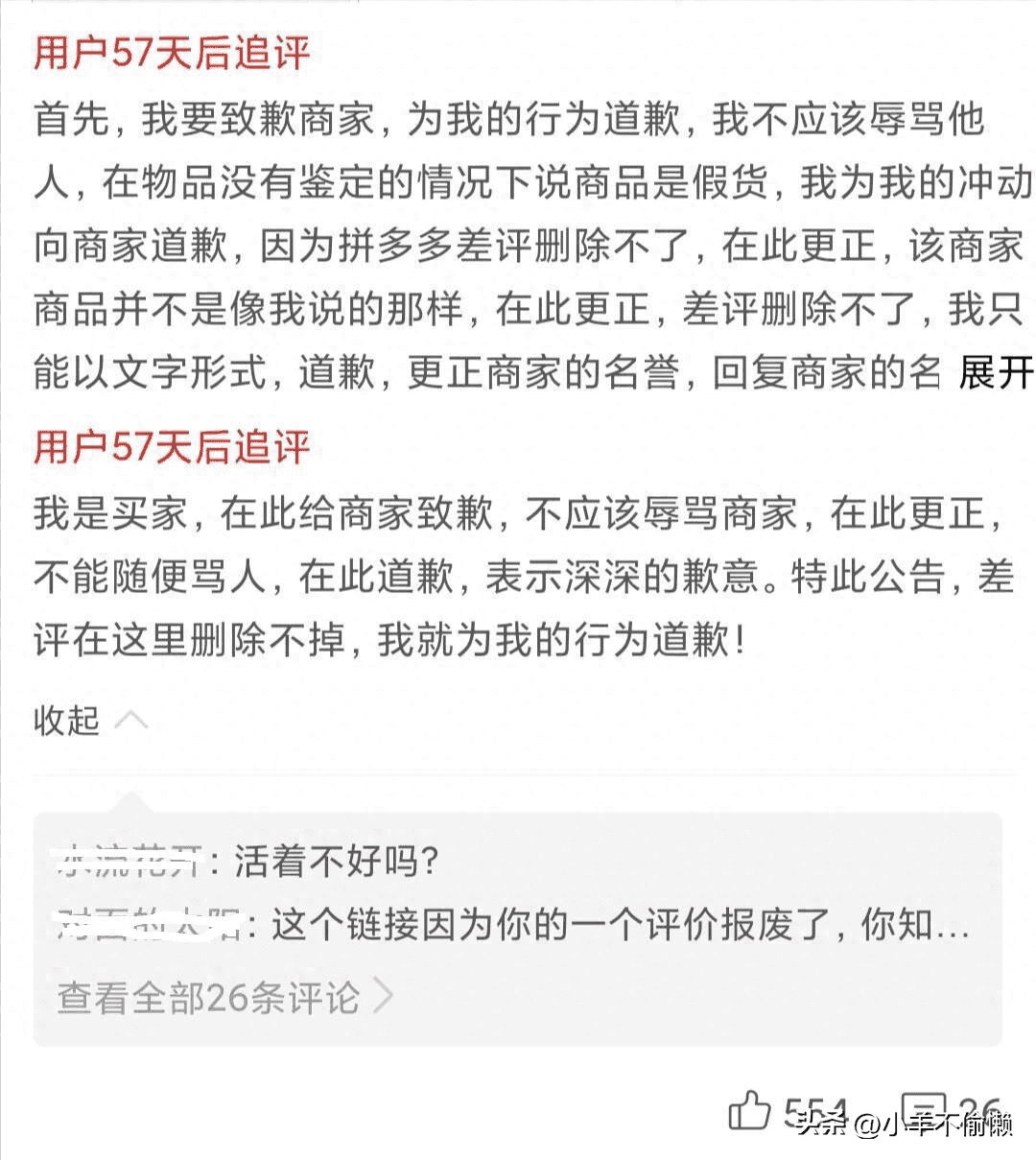Select the comment 活着不好吗？

tap(338, 862)
